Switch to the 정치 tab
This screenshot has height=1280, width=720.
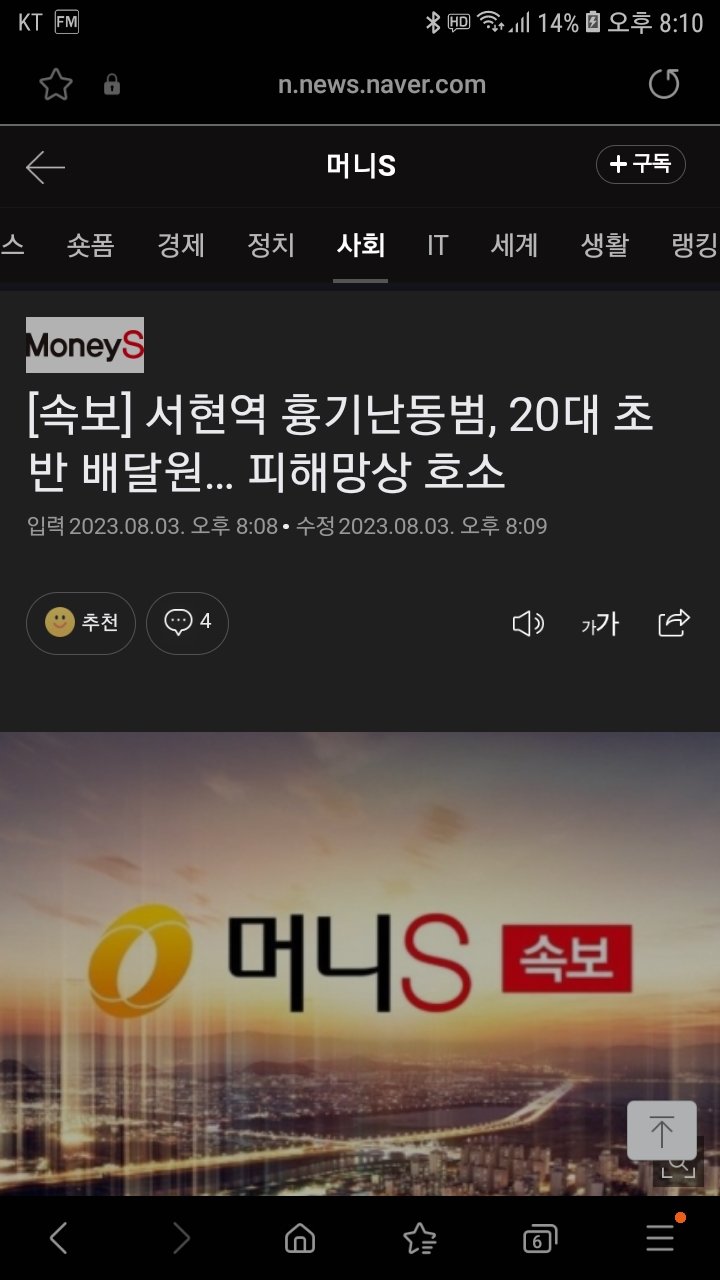tap(271, 245)
